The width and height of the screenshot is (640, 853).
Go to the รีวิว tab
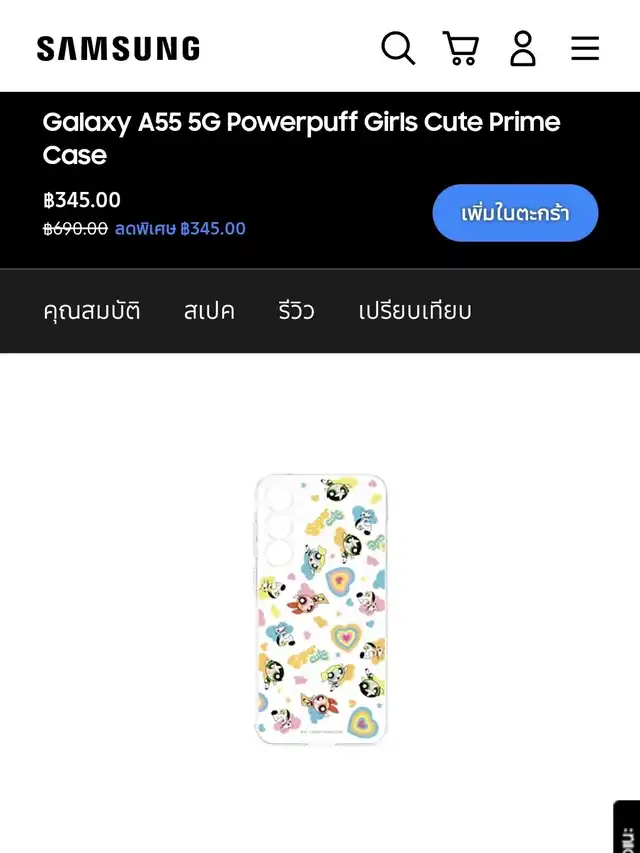[296, 311]
